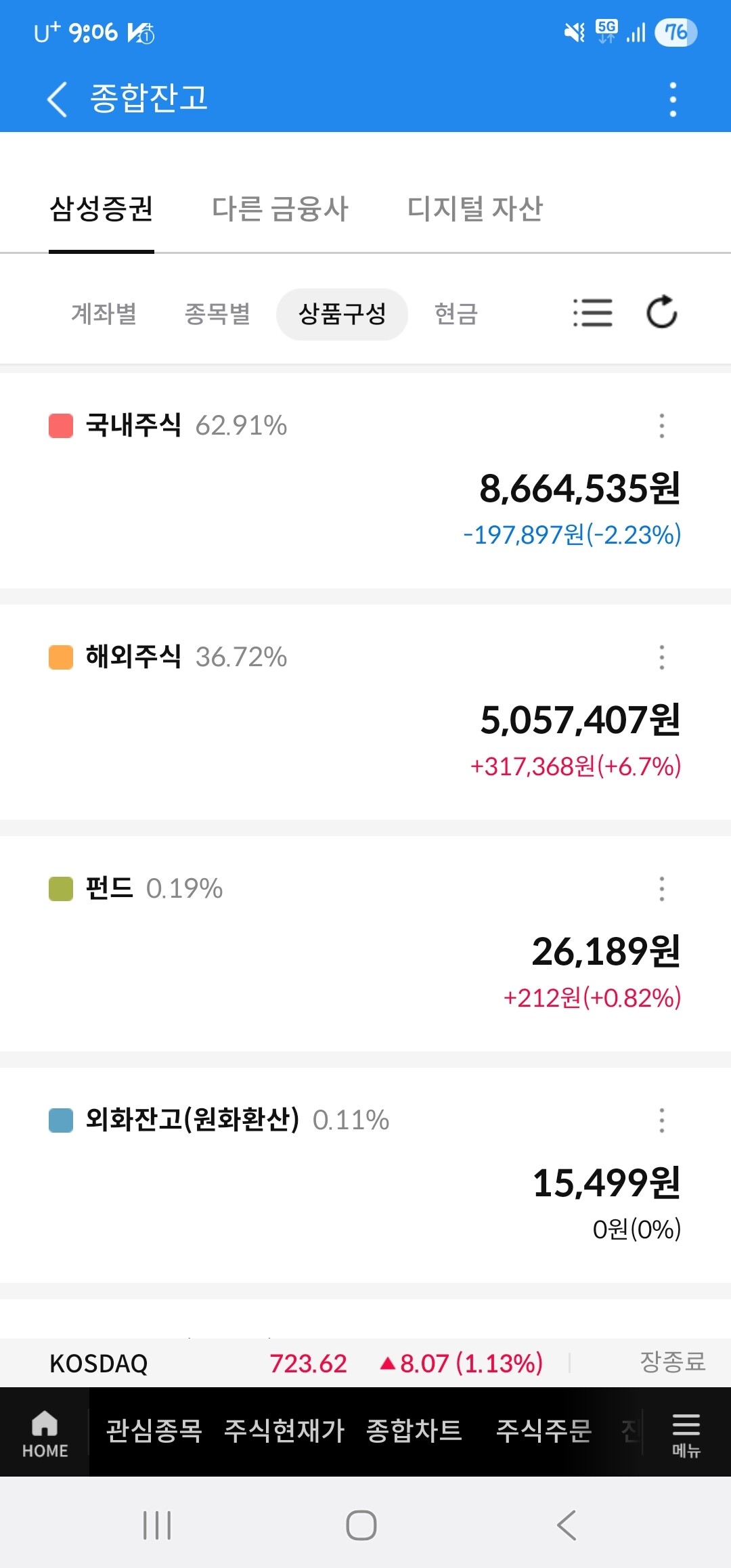
Task: Open 종합차트 from the bottom bar
Action: pos(414,1431)
